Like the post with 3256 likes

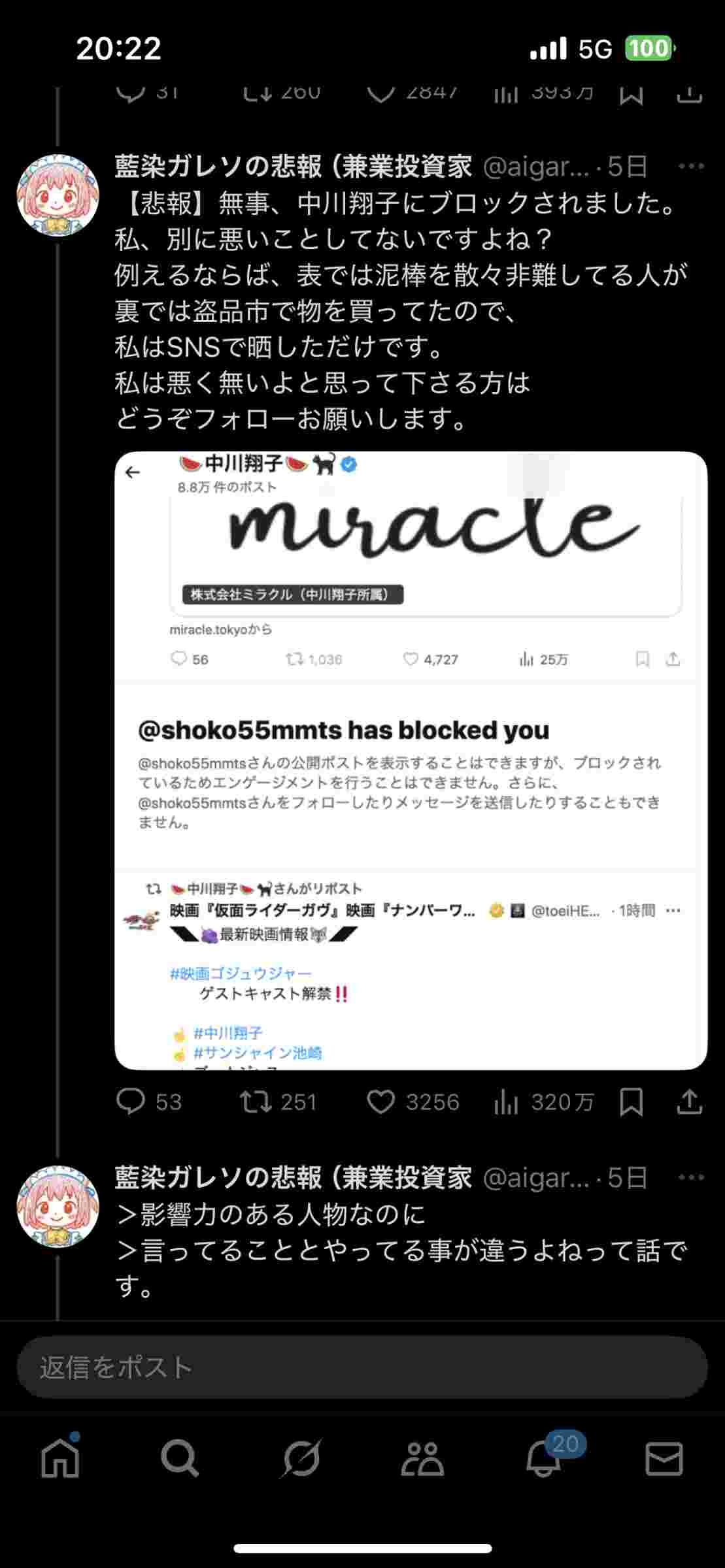coord(380,1102)
